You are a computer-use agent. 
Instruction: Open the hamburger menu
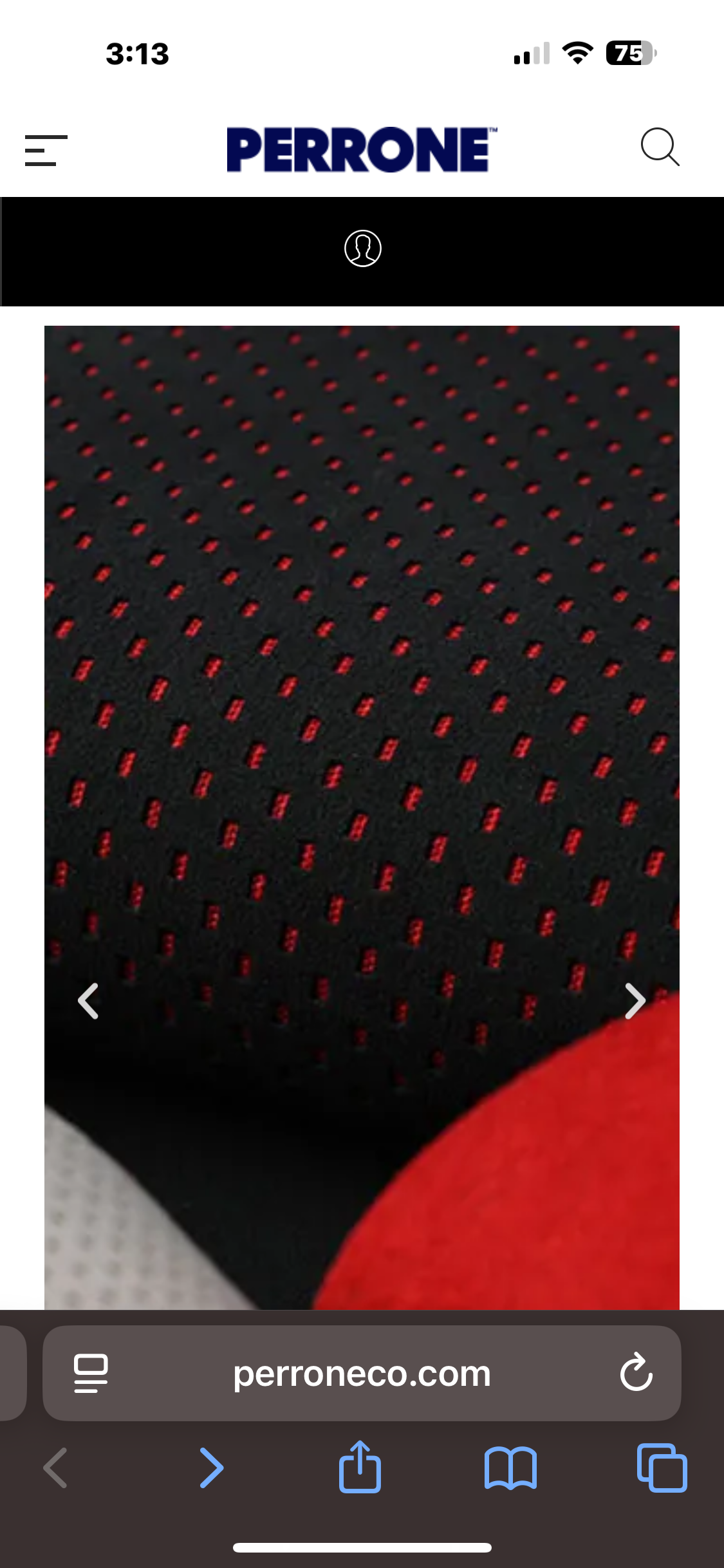(x=46, y=150)
